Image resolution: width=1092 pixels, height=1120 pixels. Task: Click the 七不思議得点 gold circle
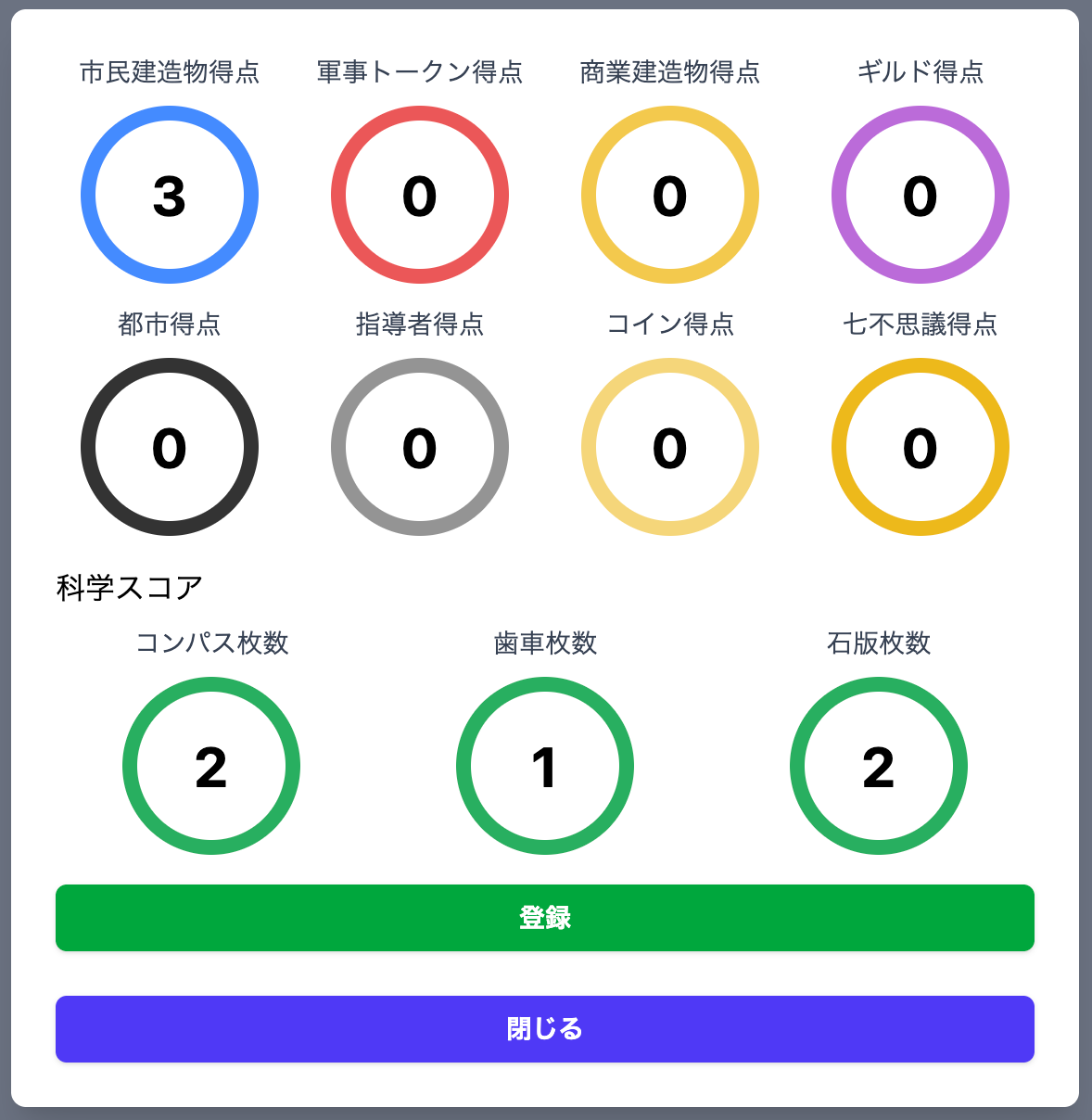click(920, 447)
